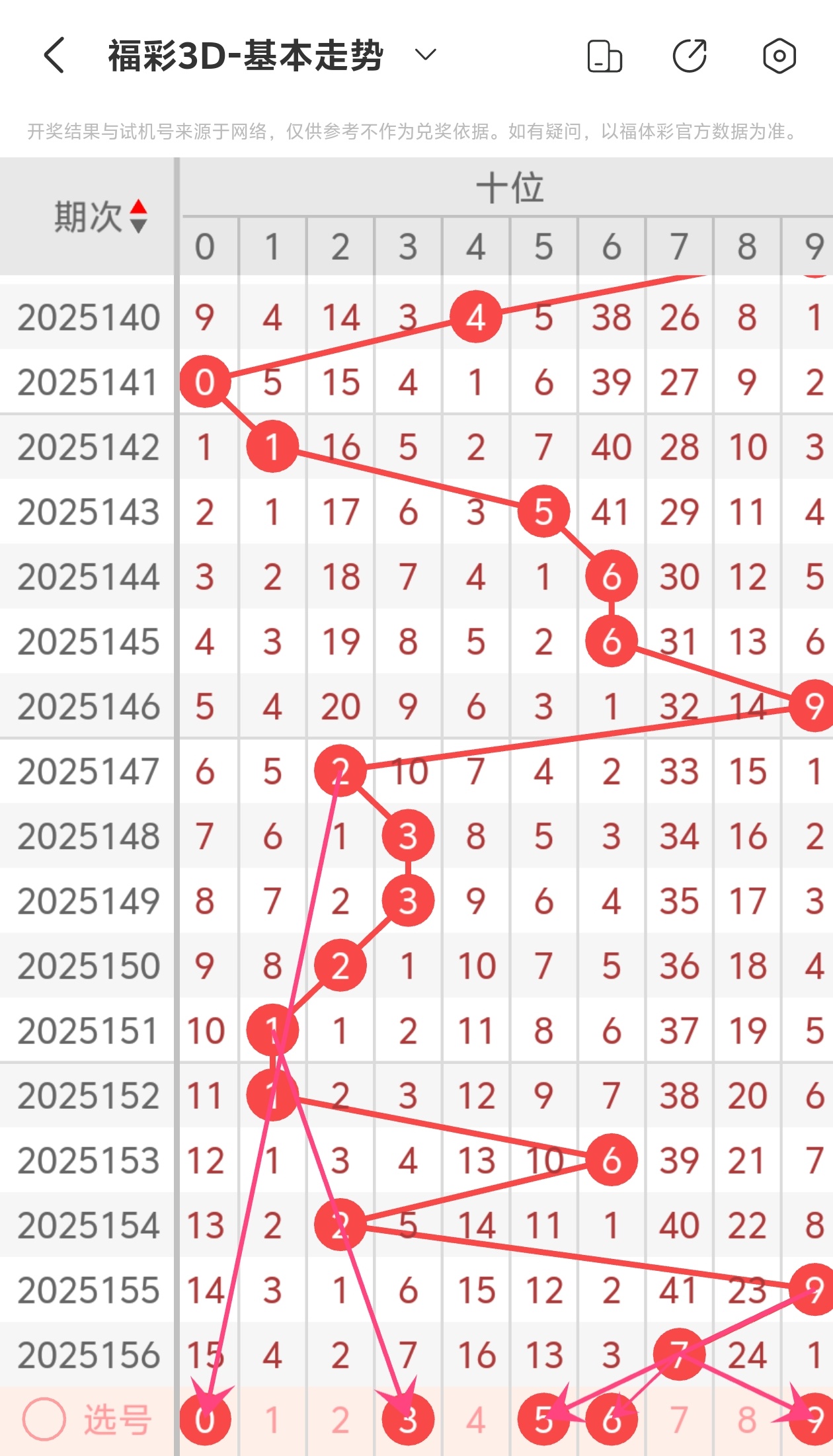
Task: Toggle 期次 sort order
Action: pos(138,216)
